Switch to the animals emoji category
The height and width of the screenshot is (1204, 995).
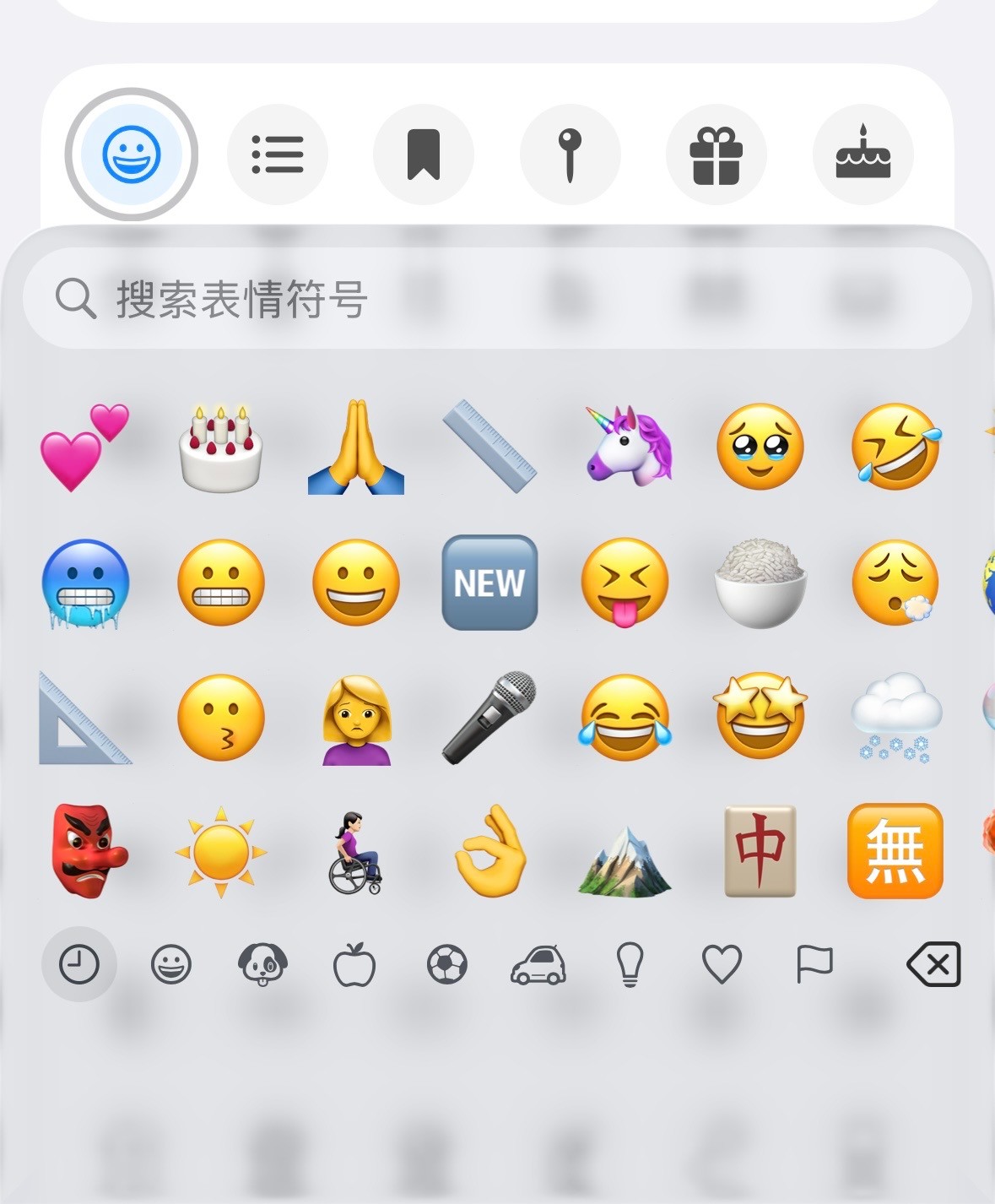pos(262,964)
